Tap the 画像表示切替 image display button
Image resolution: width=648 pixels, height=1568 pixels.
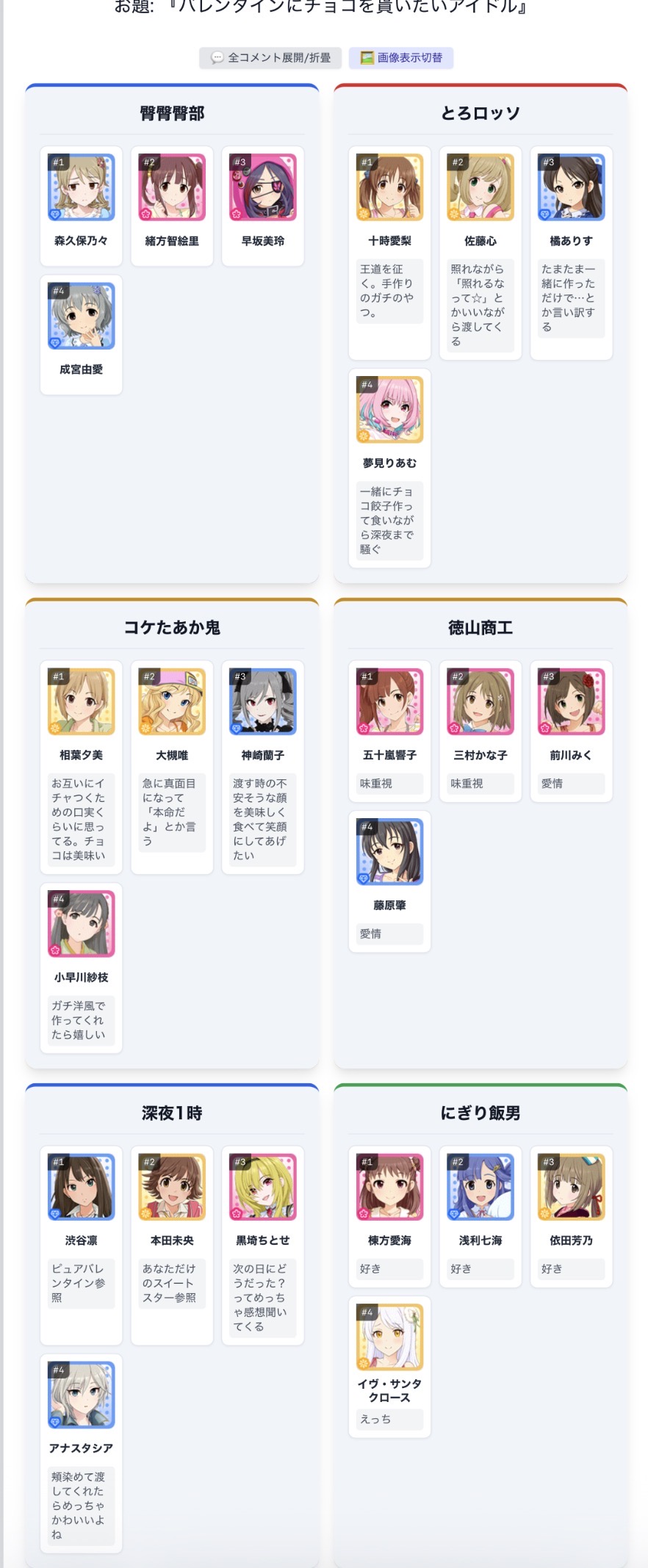pyautogui.click(x=401, y=58)
